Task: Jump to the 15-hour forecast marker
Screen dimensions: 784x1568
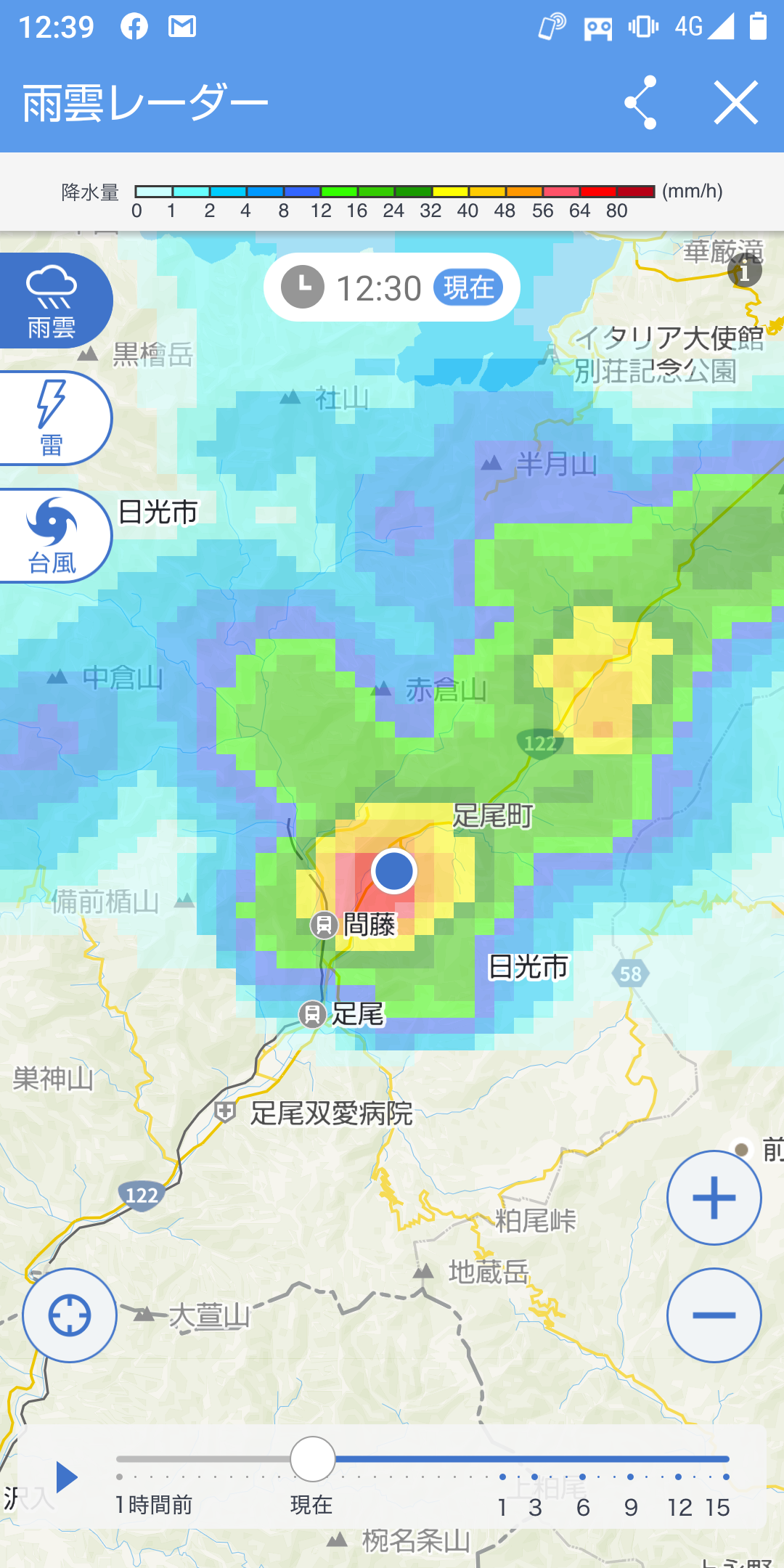Action: [x=717, y=1507]
